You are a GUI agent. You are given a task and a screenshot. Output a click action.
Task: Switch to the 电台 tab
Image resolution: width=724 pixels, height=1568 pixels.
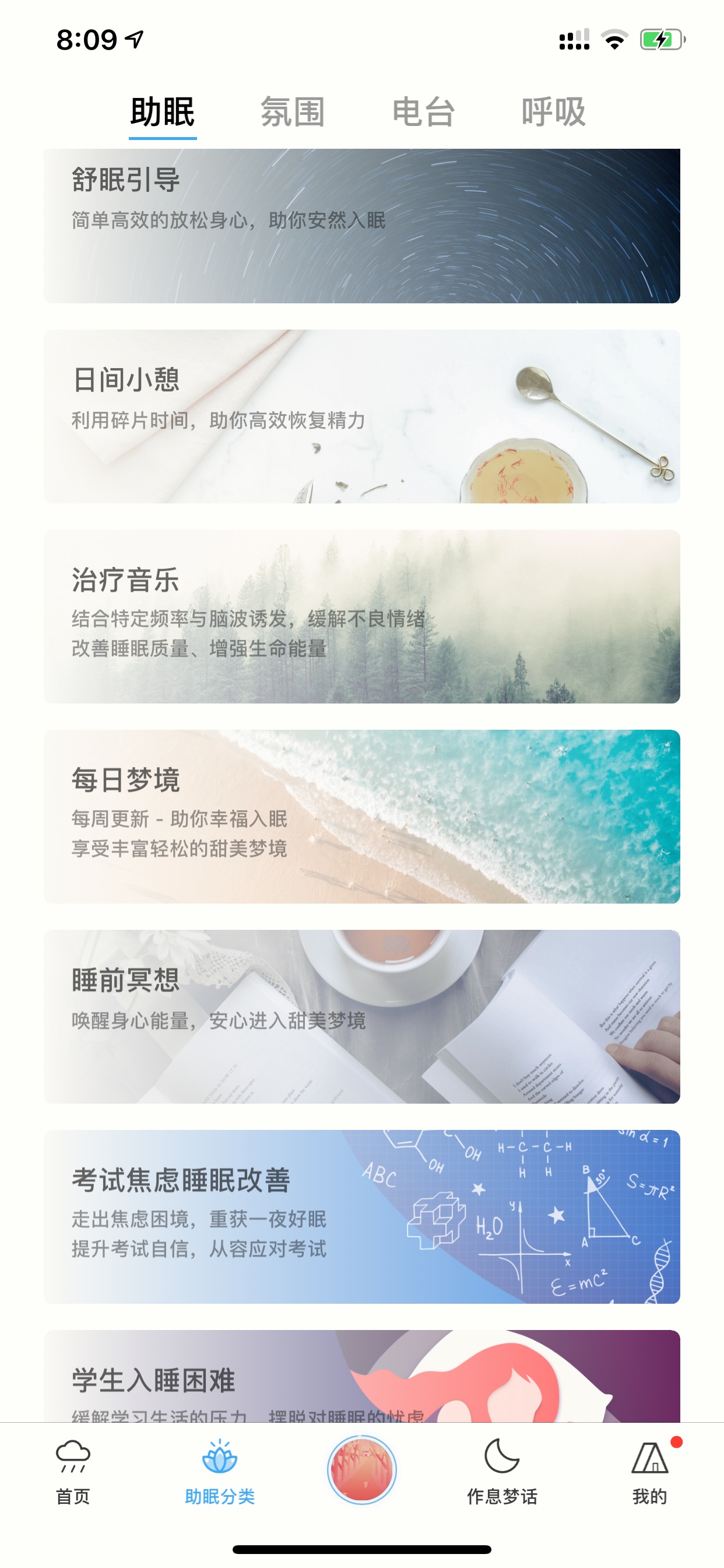tap(423, 112)
